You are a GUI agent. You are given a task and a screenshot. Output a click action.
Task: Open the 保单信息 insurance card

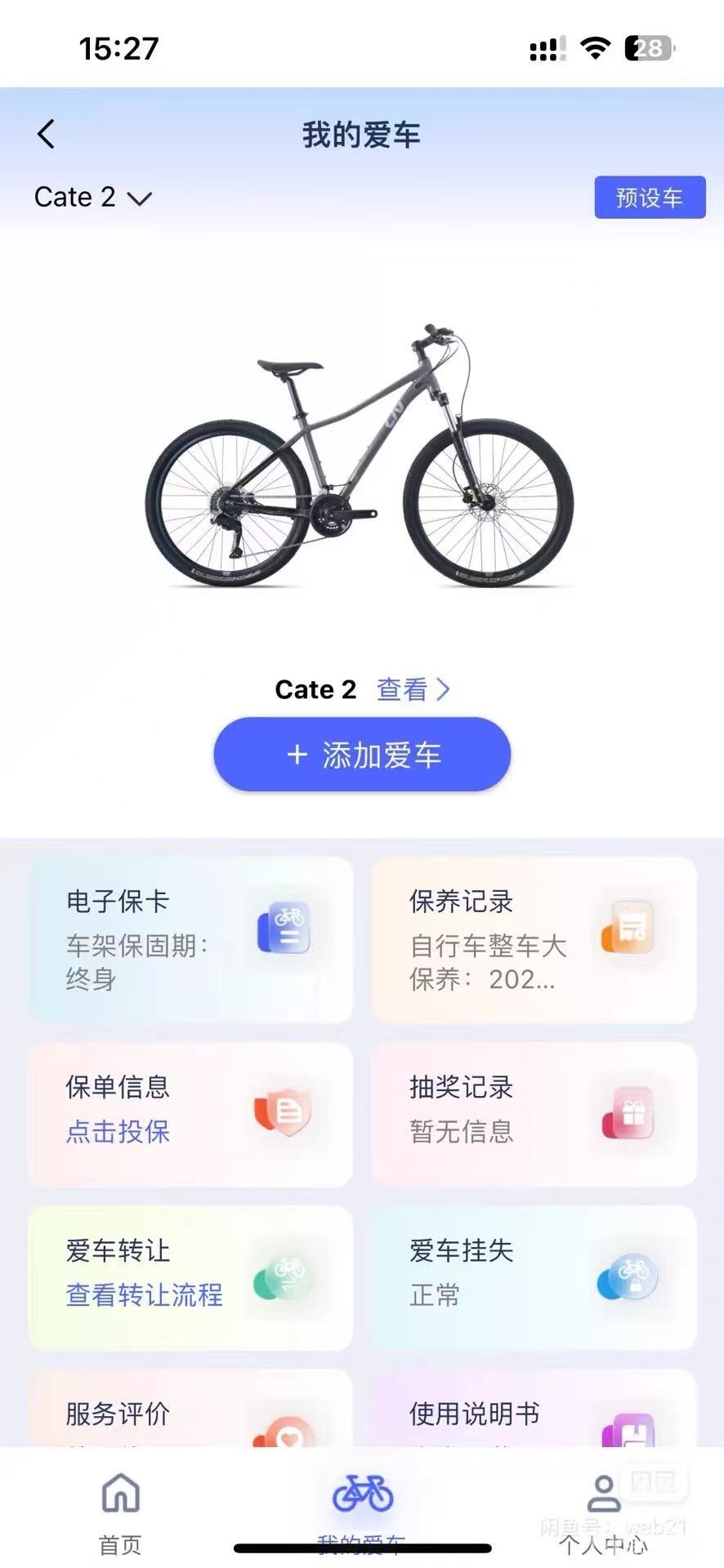point(190,1114)
